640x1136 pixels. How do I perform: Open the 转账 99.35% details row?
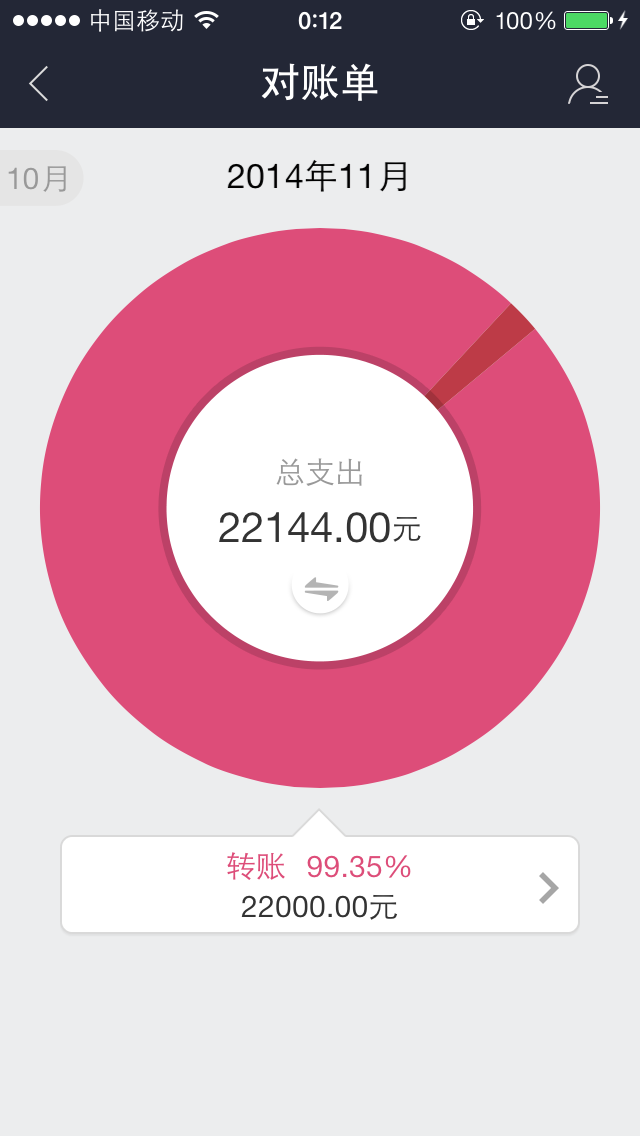point(320,885)
